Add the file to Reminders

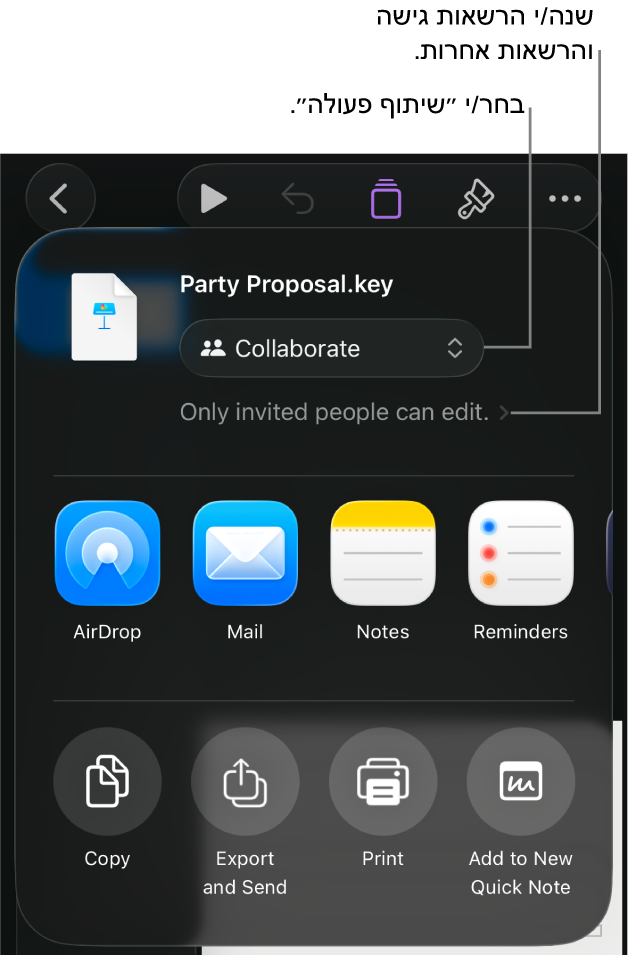click(x=521, y=553)
